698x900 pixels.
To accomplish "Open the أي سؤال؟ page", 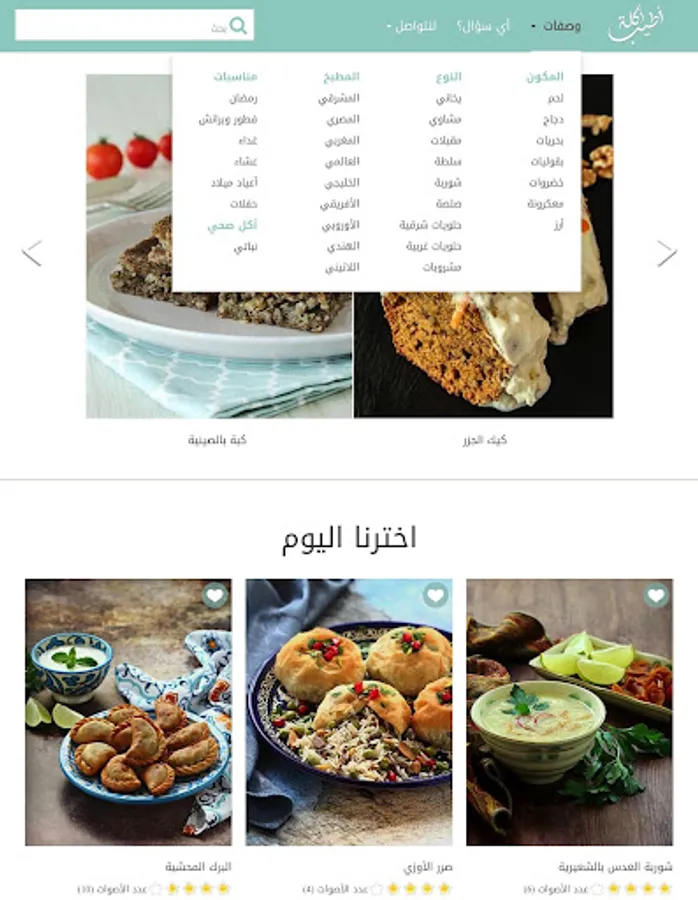I will 483,26.
